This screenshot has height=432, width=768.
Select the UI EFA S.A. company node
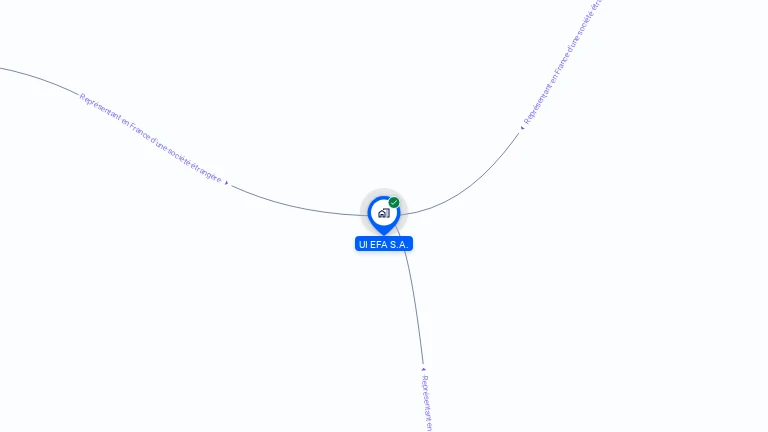click(383, 213)
